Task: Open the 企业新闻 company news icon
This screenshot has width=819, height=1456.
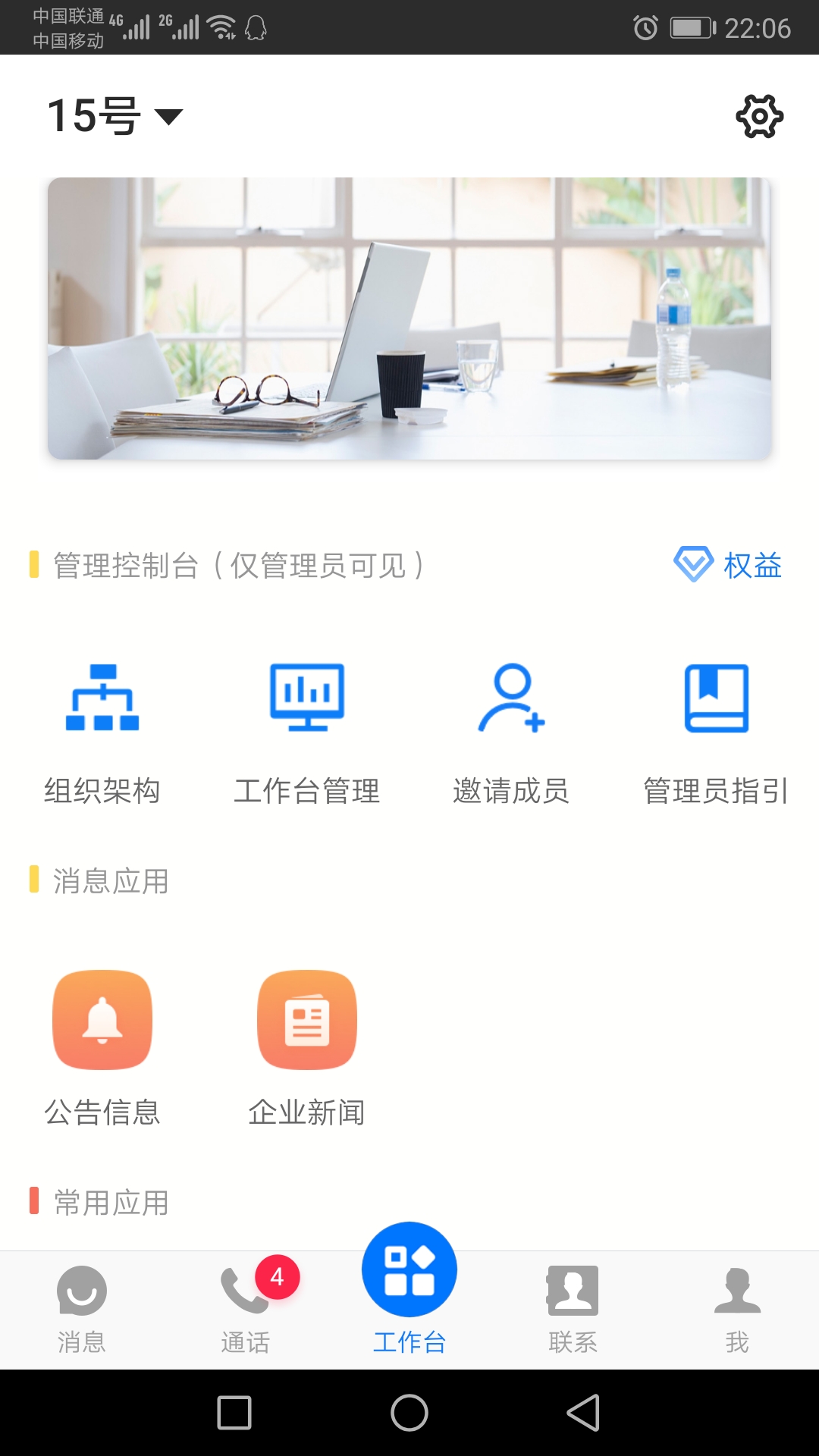Action: point(307,1019)
